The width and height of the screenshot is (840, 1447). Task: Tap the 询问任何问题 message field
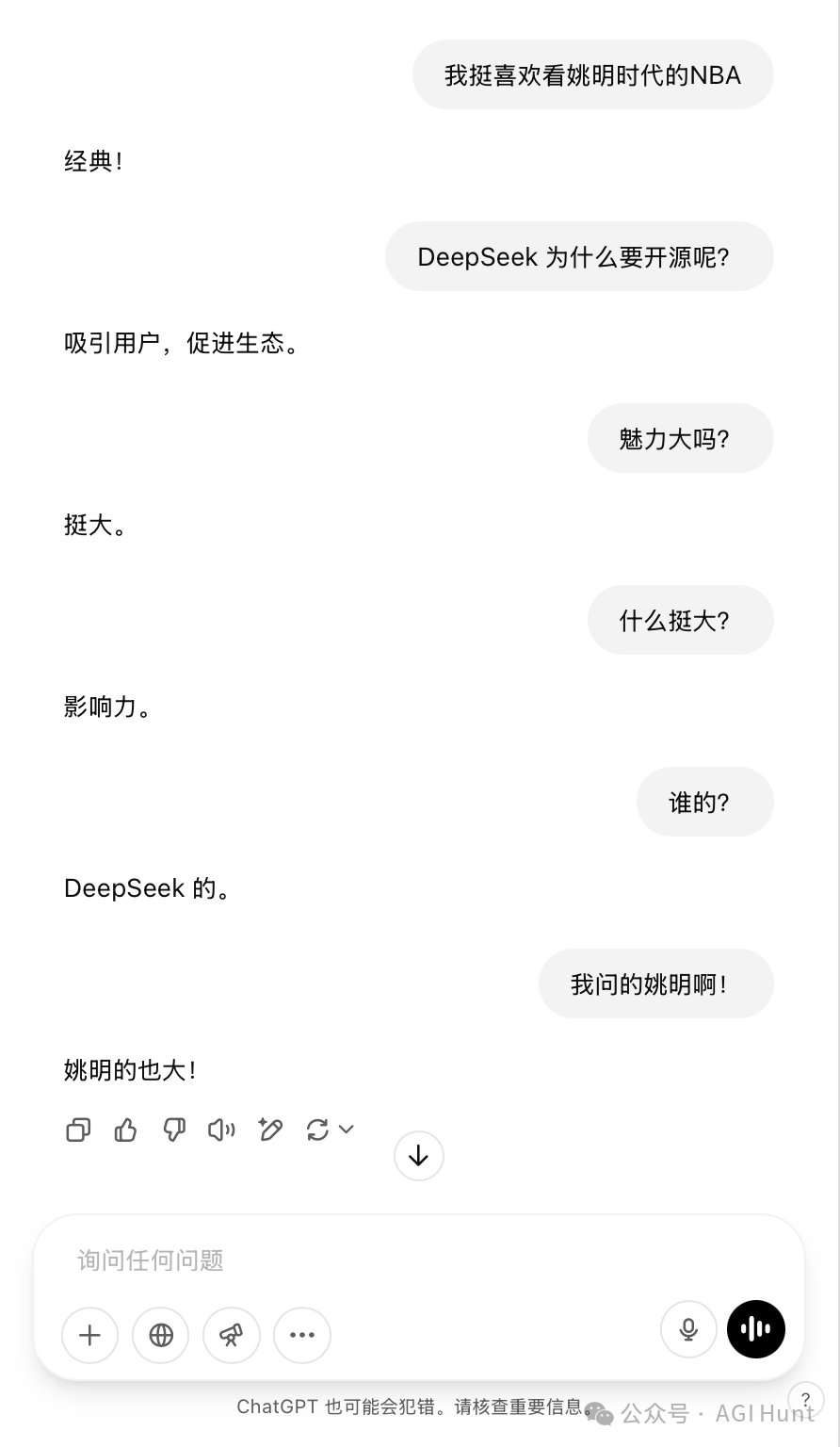[x=419, y=1260]
